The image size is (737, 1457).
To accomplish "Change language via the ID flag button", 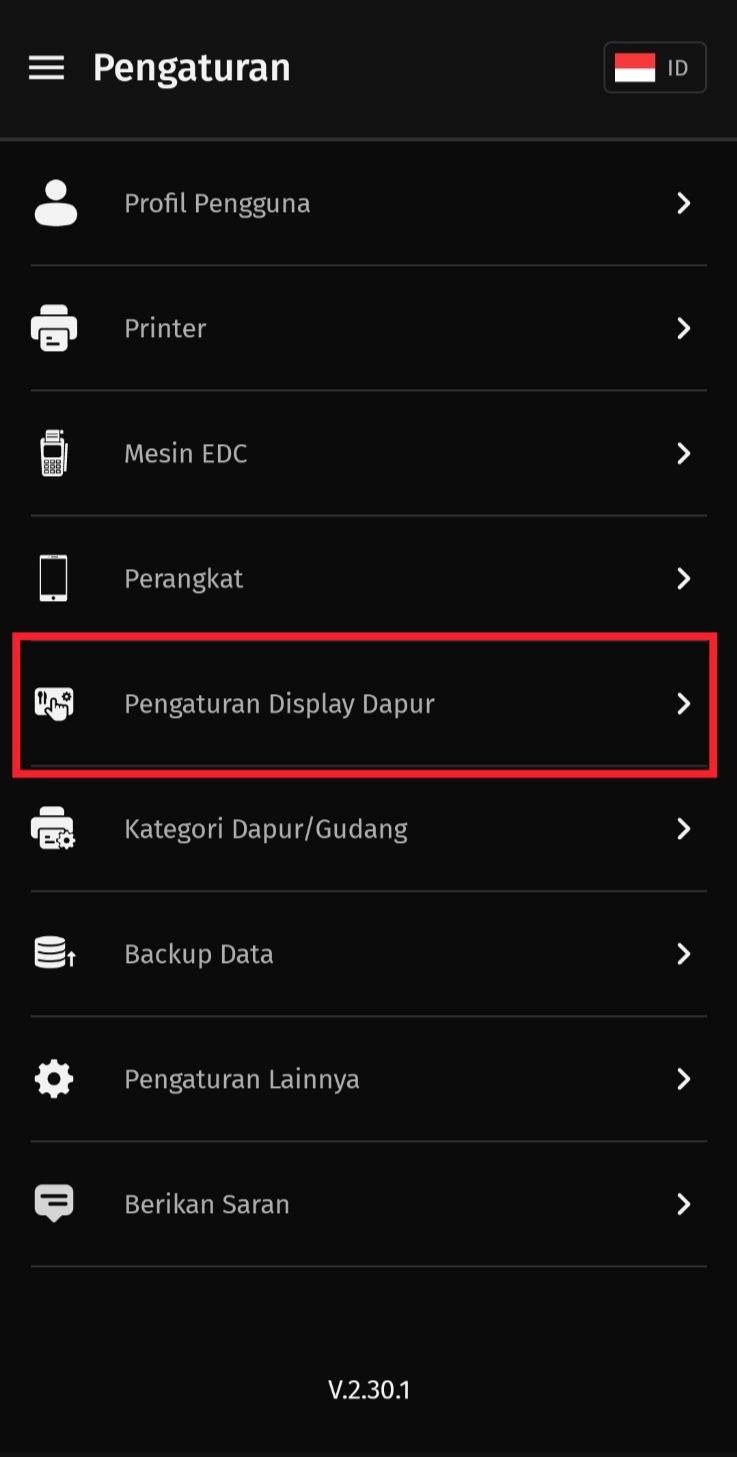I will 654,68.
